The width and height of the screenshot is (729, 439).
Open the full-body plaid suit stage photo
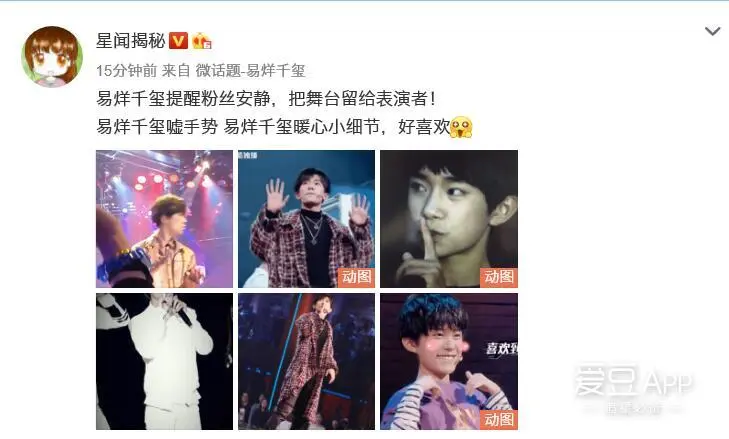click(x=306, y=361)
